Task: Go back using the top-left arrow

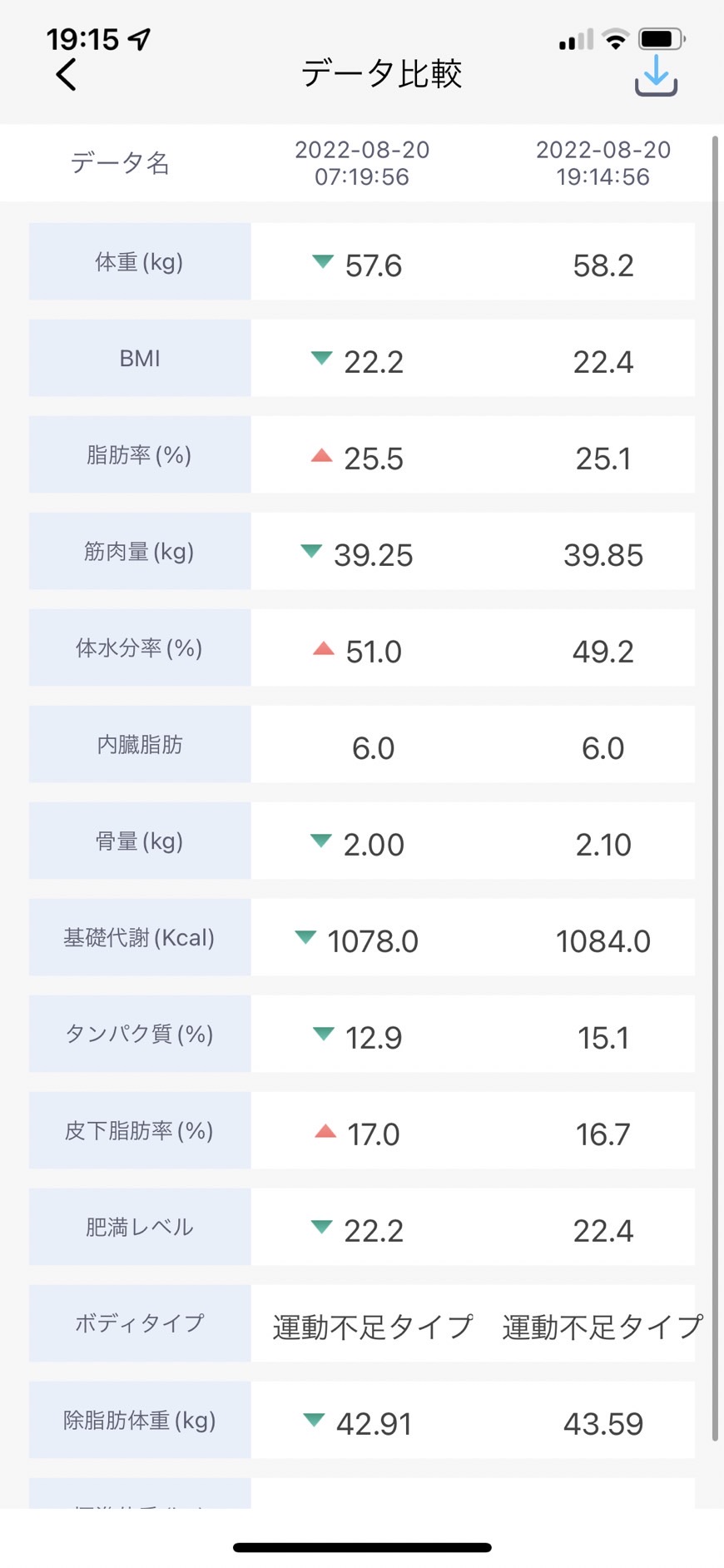Action: [66, 74]
